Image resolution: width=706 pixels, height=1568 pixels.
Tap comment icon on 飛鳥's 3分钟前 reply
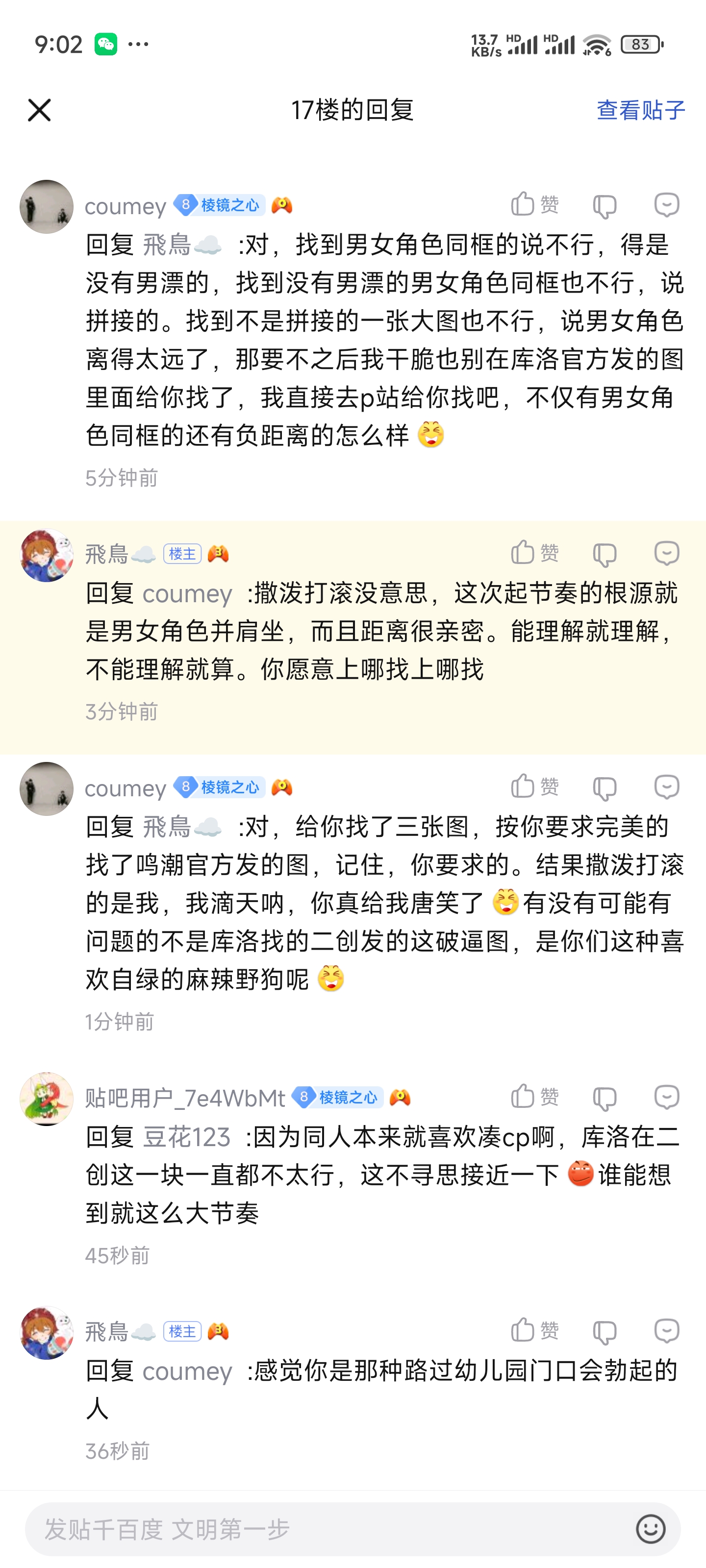[x=666, y=553]
